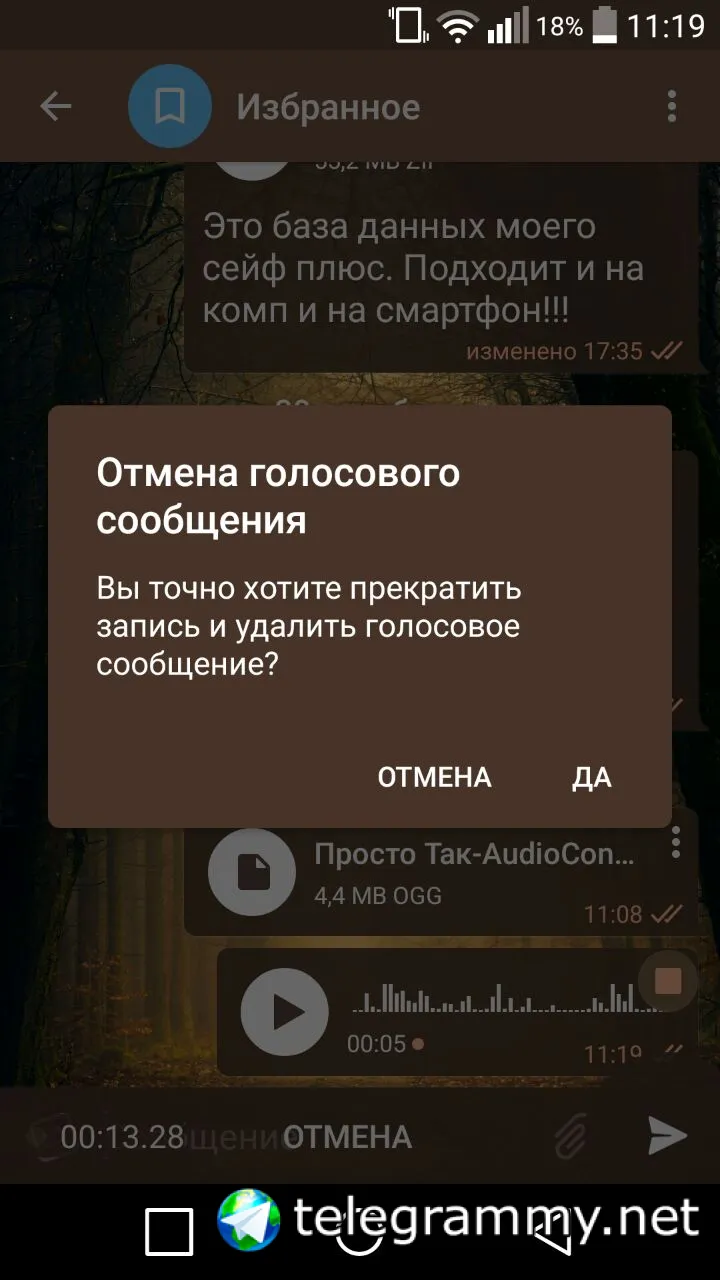Open options for the OGG file message
720x1280 pixels.
676,842
